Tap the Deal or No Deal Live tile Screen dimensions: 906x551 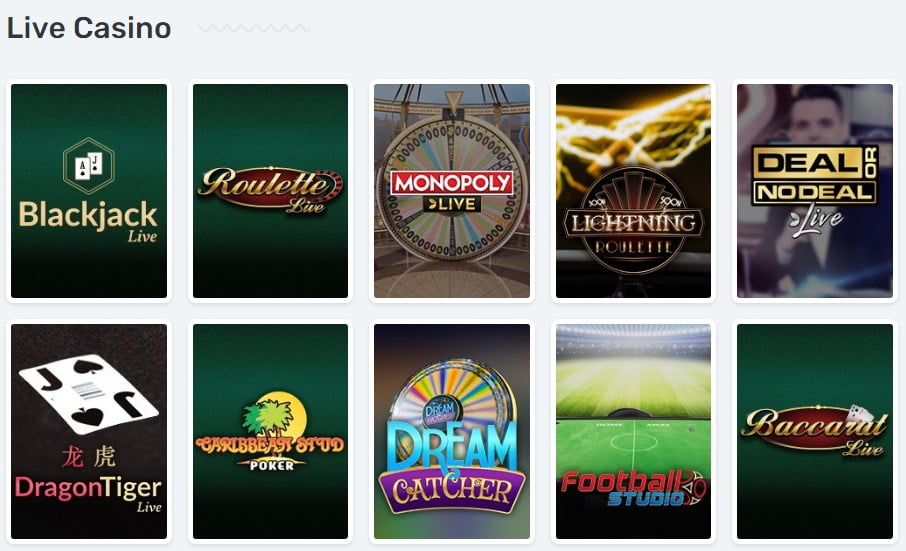click(x=815, y=191)
